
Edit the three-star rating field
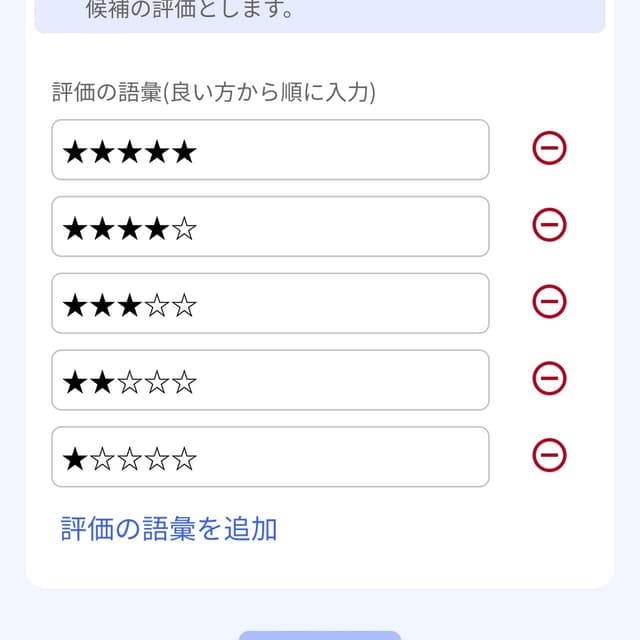pos(270,303)
